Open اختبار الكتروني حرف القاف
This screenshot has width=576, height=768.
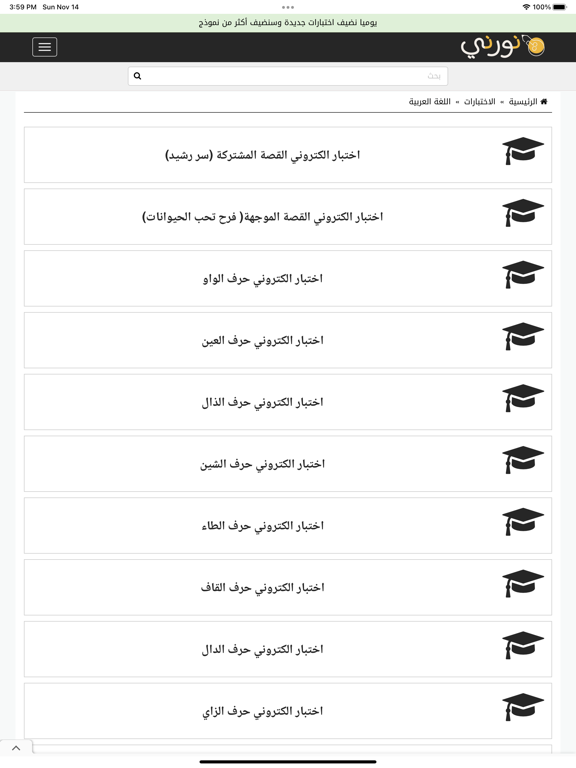tap(288, 587)
